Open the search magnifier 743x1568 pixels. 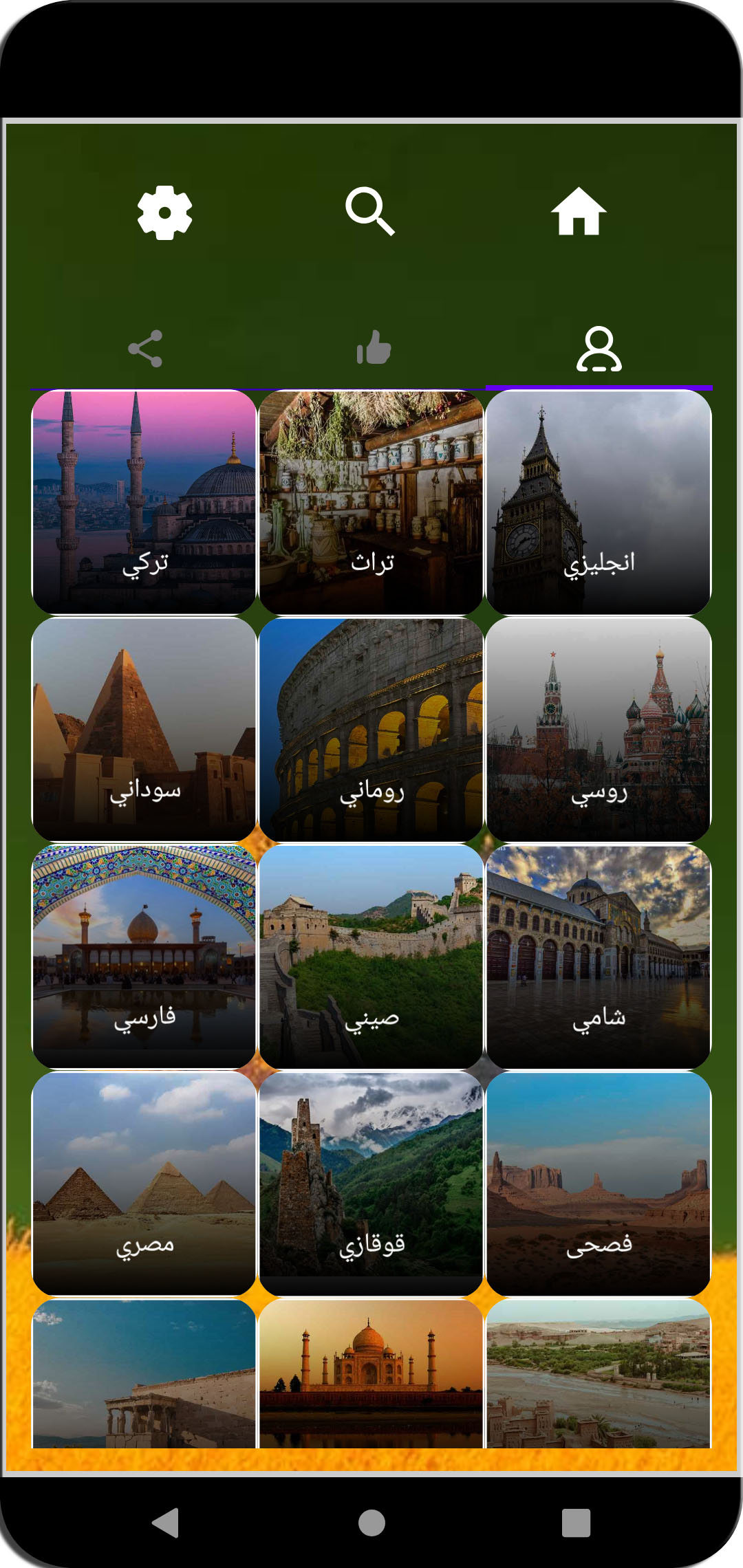[x=370, y=211]
